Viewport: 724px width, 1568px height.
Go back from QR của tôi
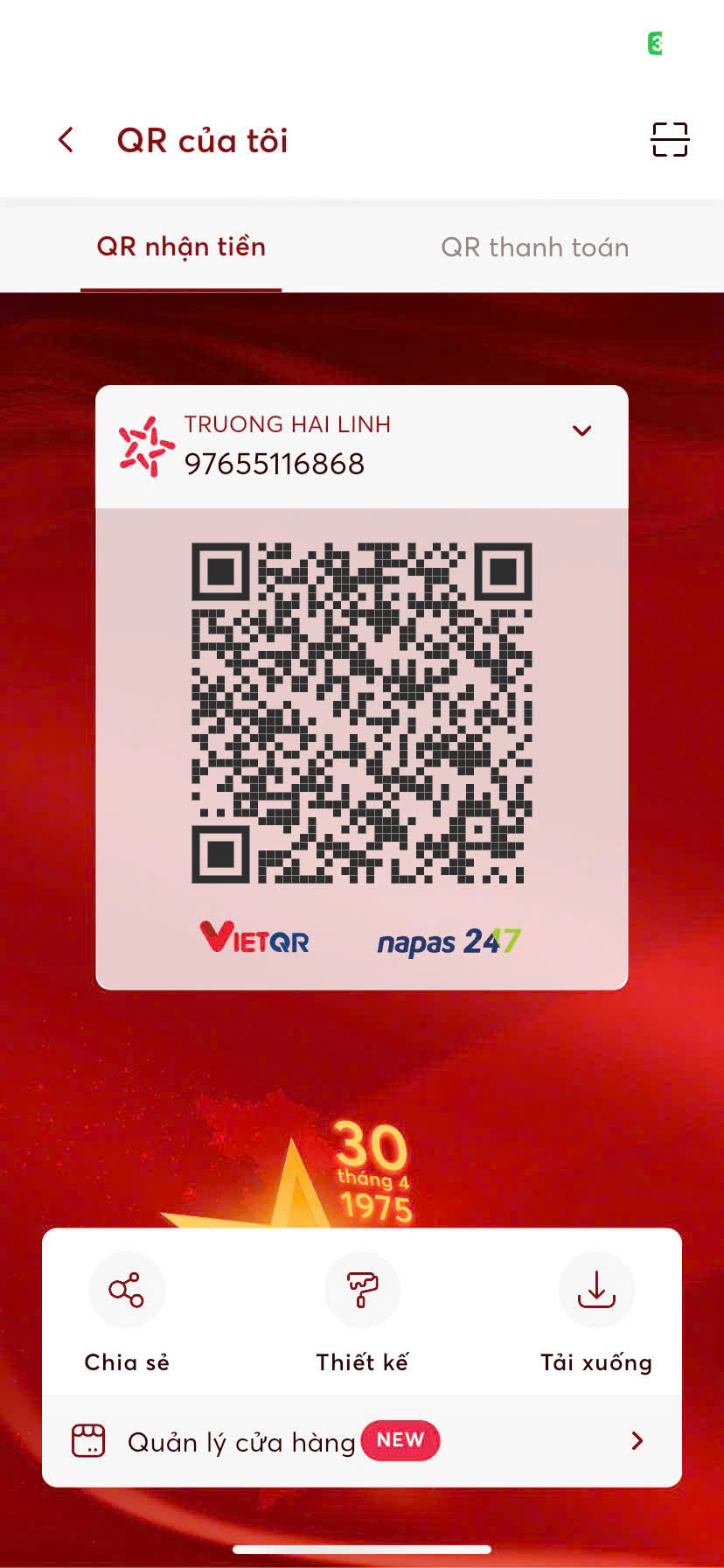(x=66, y=140)
